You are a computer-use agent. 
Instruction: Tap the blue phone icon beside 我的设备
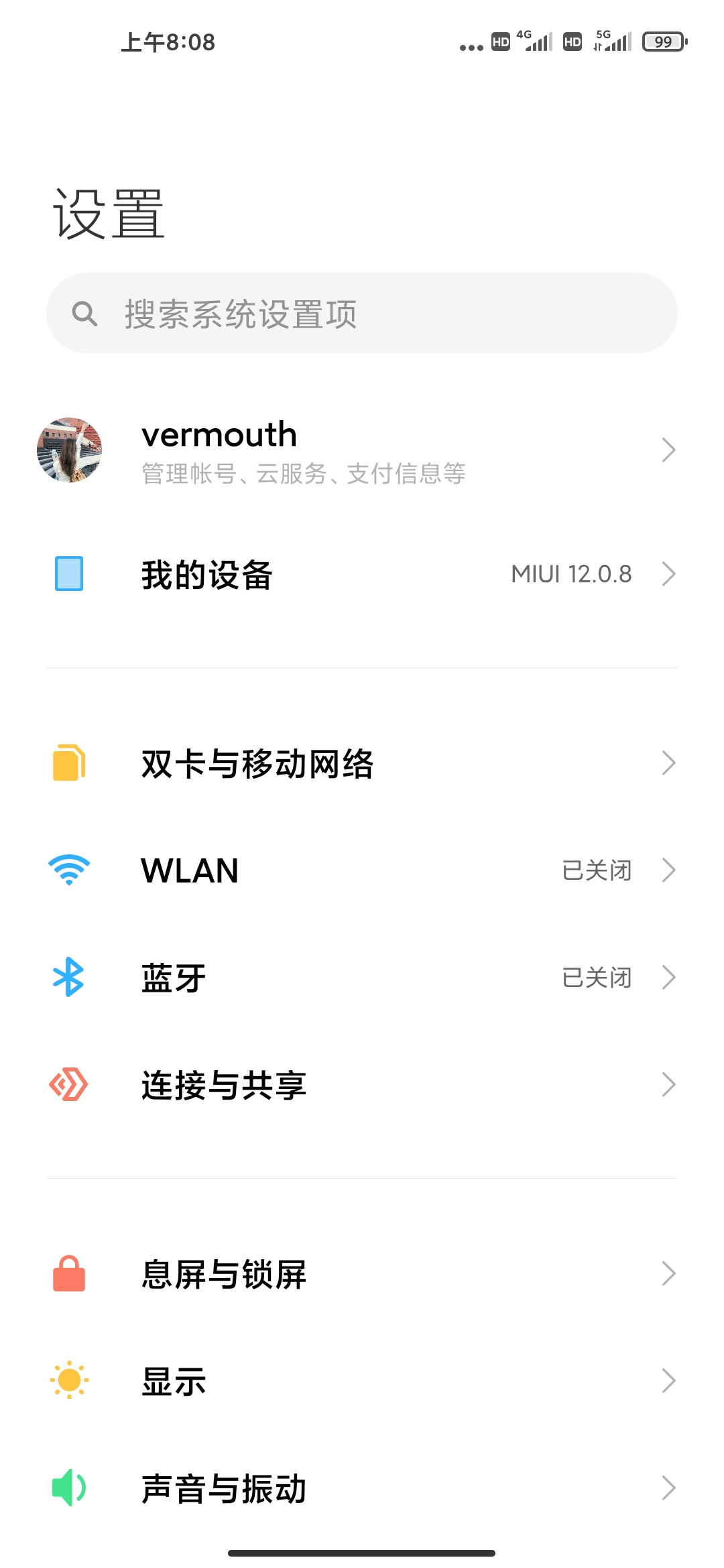(x=68, y=574)
